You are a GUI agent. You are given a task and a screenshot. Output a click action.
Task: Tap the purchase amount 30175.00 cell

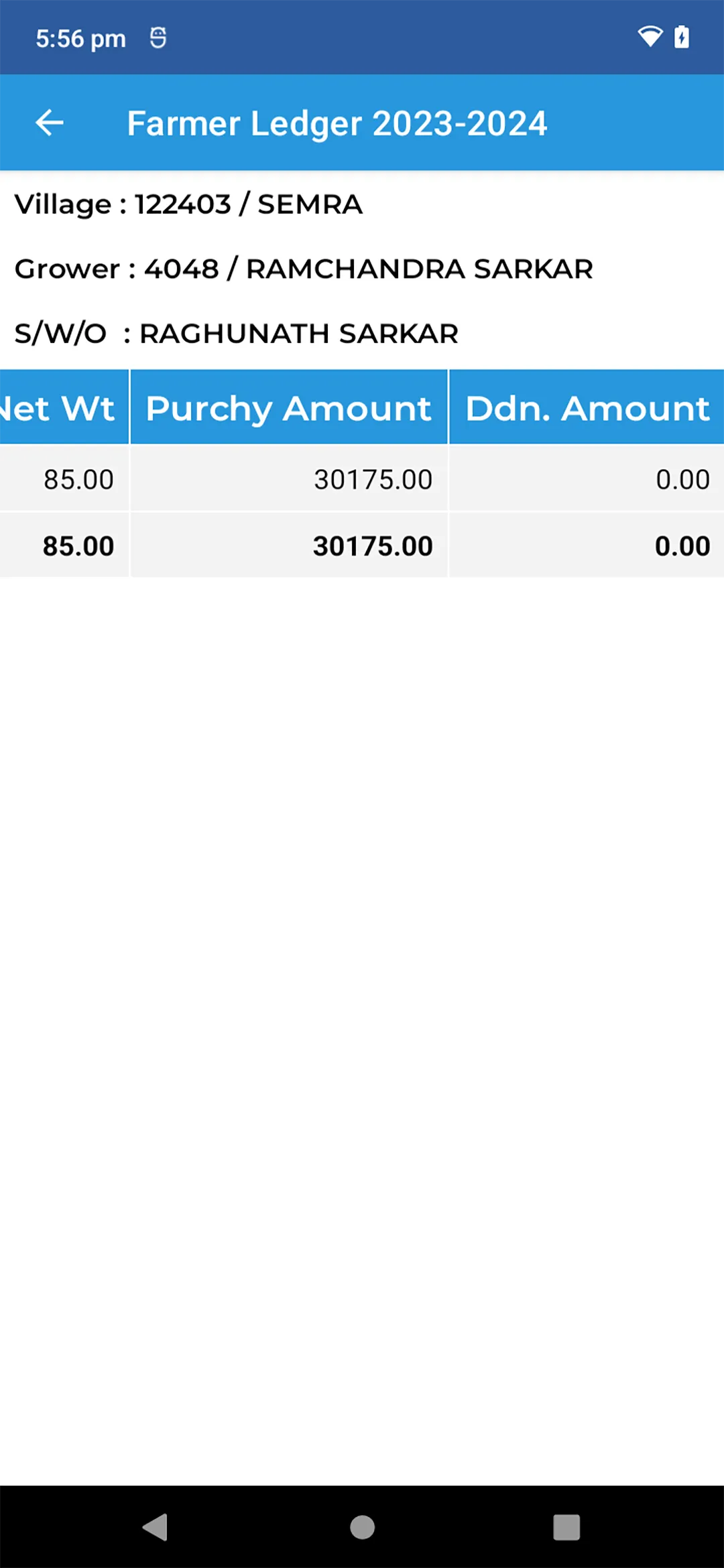[373, 478]
